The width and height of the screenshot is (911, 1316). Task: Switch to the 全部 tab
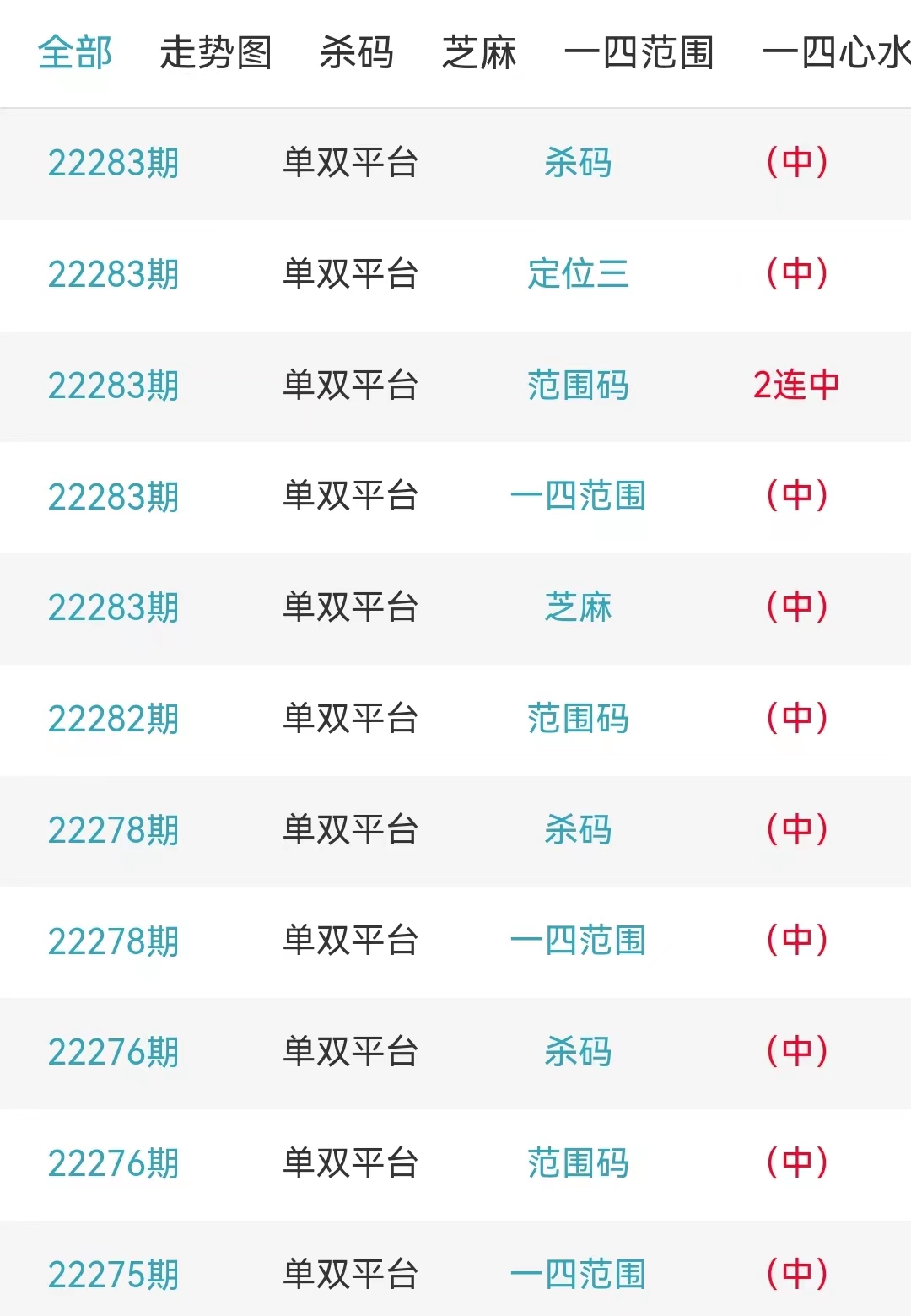(74, 52)
